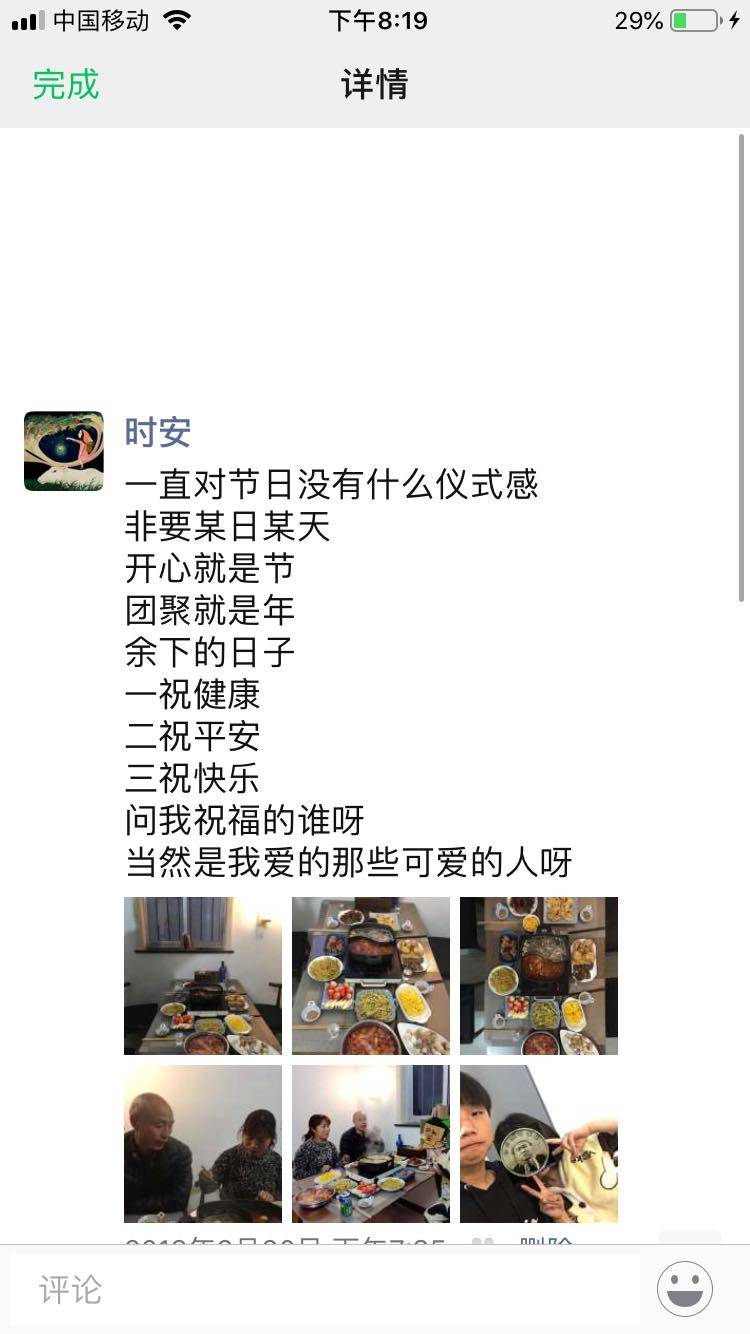Tap 删除 to delete this post
Screen dimensions: 750x1334
click(x=546, y=1240)
